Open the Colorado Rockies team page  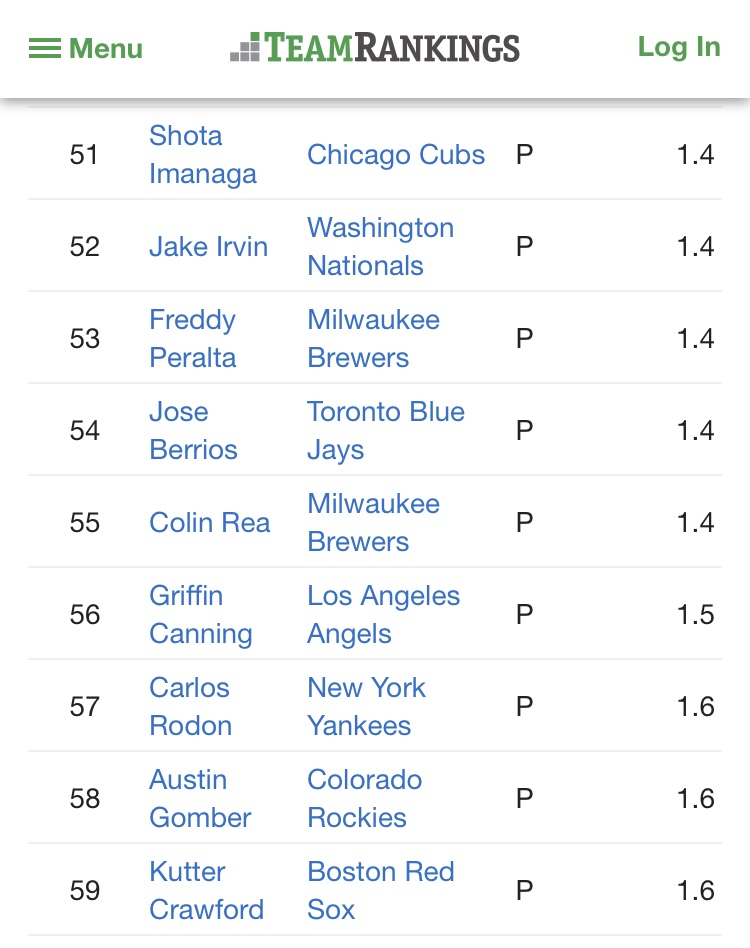point(364,799)
